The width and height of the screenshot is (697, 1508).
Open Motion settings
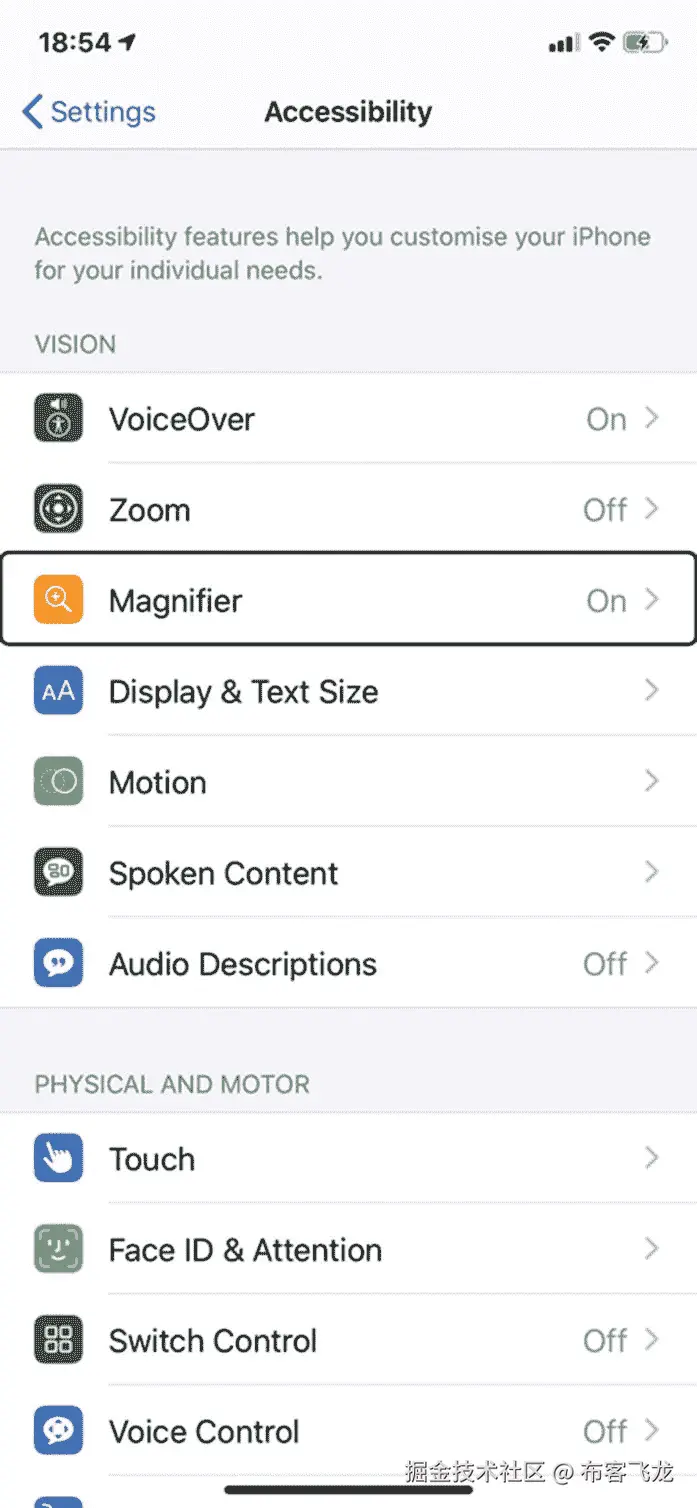tap(348, 782)
